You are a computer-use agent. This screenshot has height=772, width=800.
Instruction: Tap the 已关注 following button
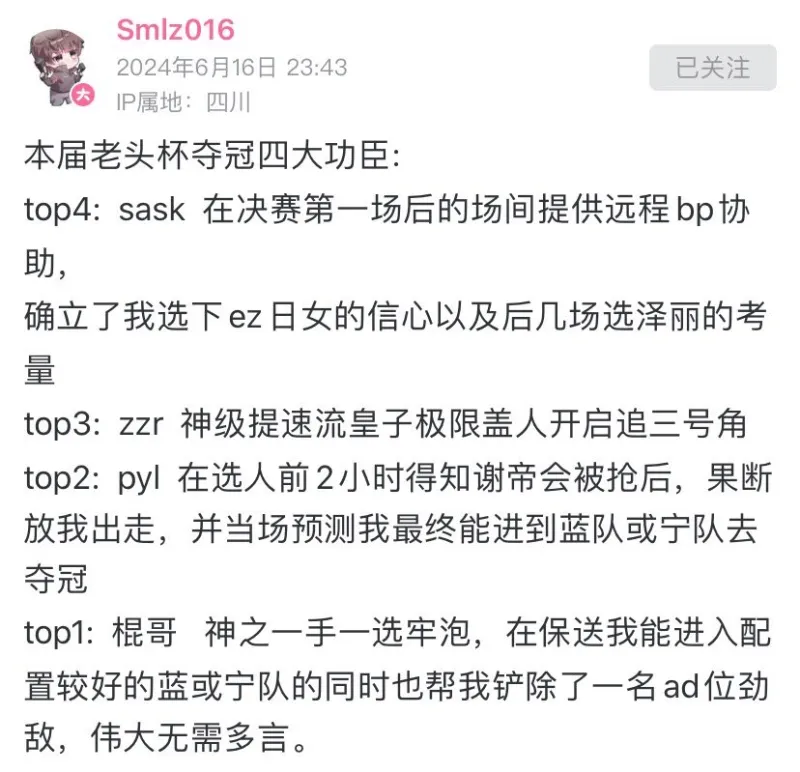pos(712,68)
